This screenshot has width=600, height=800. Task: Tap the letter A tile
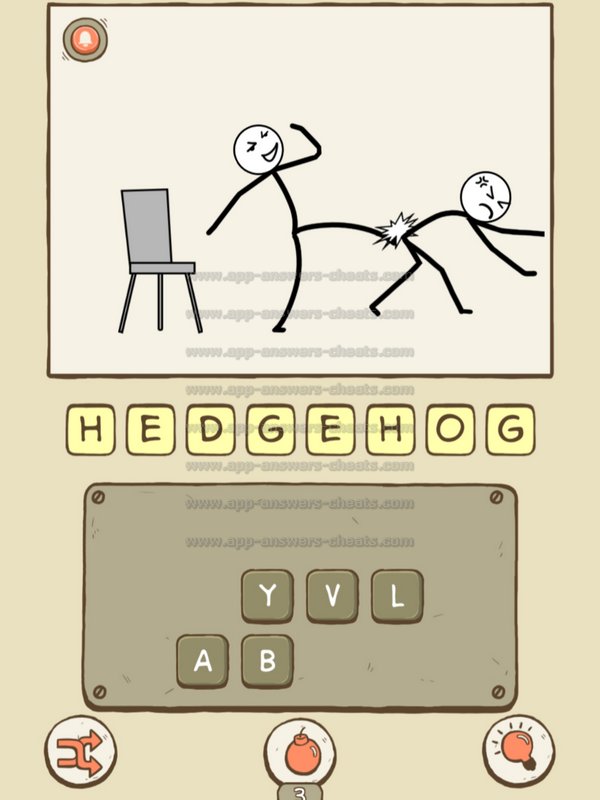coord(202,660)
